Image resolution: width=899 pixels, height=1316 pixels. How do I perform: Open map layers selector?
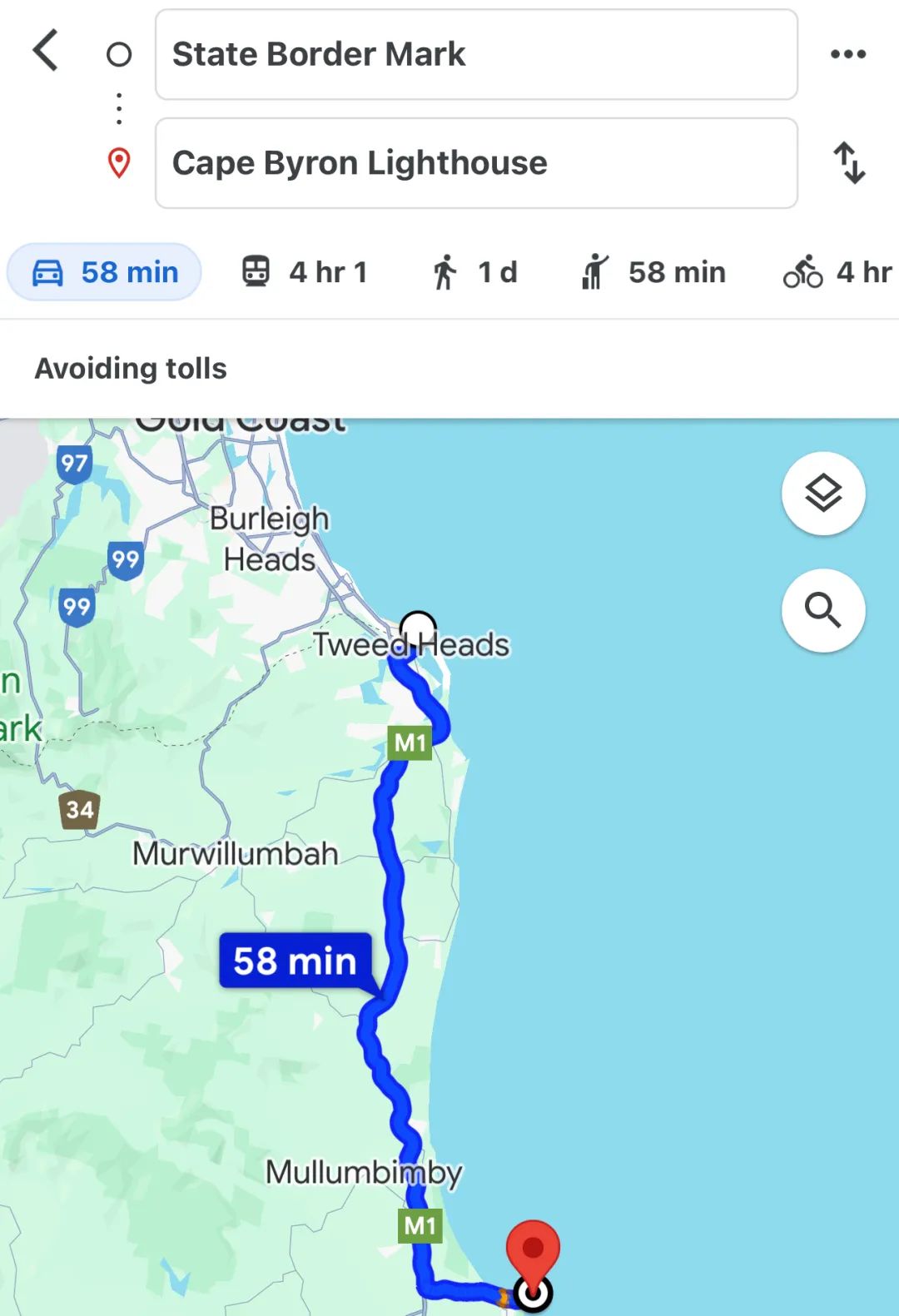822,494
